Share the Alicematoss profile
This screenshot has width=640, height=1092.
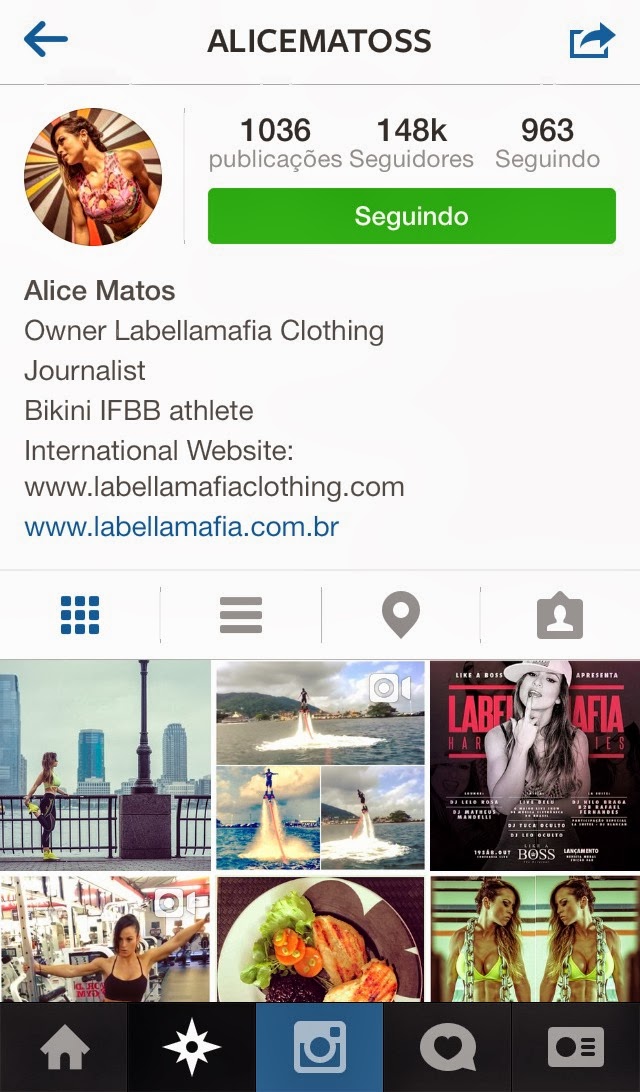592,41
